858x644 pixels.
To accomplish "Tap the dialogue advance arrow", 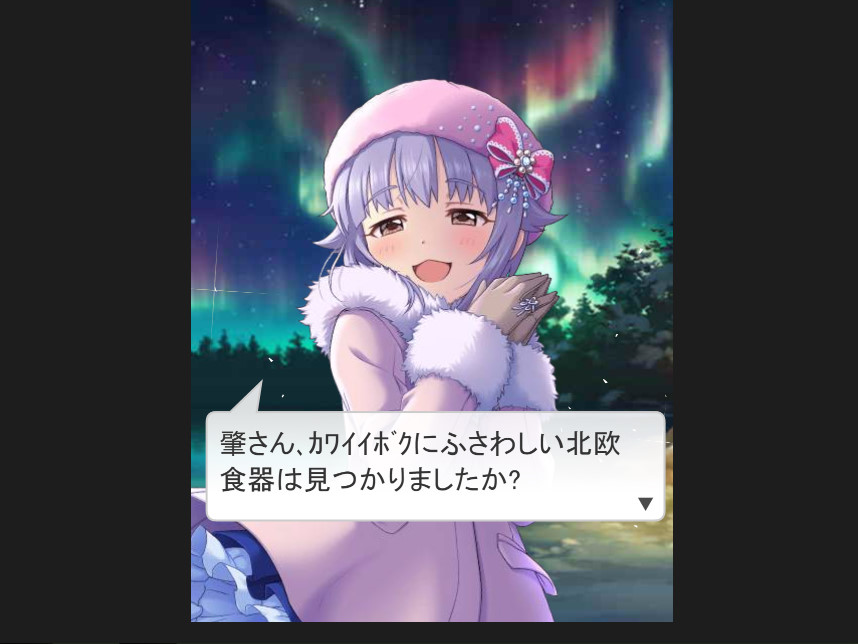I will (645, 503).
